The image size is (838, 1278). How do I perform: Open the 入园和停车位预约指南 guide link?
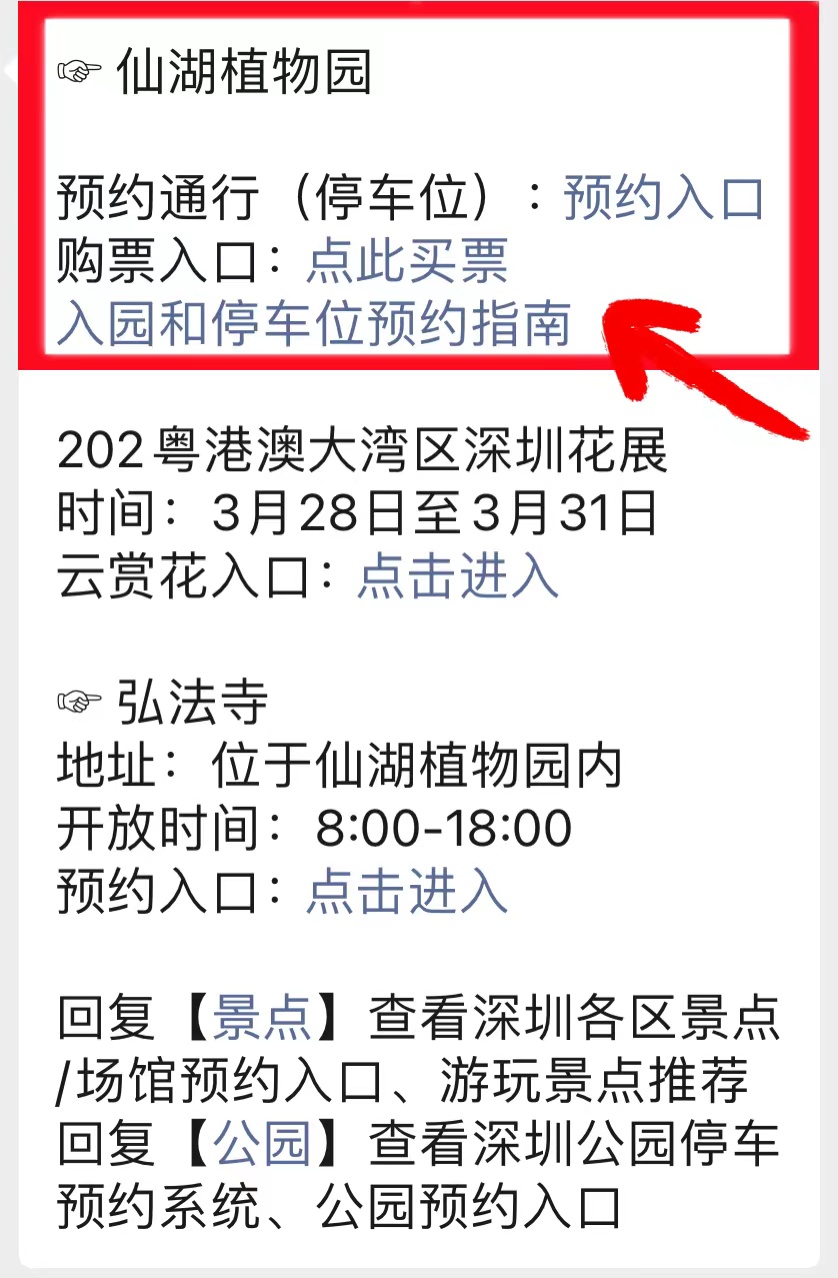[x=314, y=325]
